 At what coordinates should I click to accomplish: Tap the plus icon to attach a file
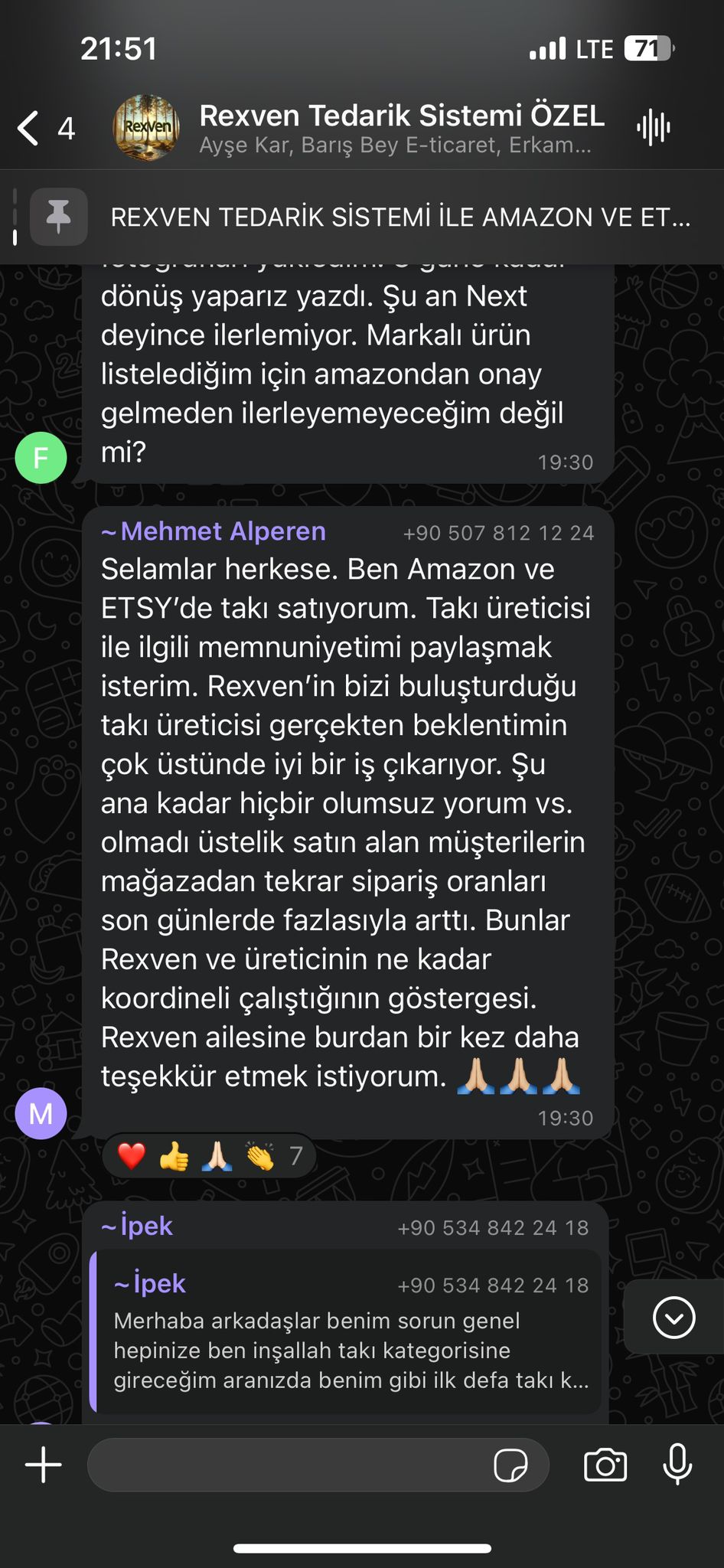(x=42, y=1463)
